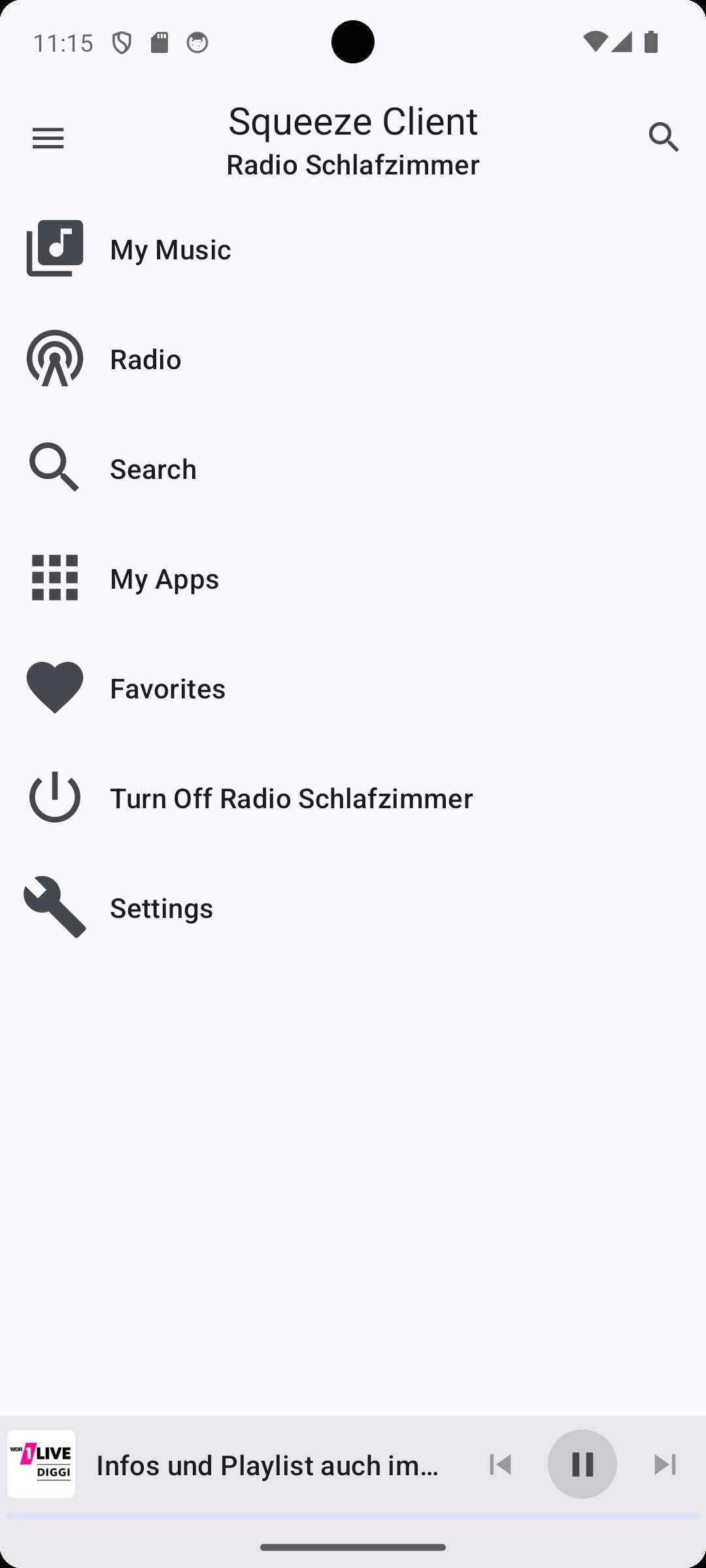Open My Apps grid icon
Image resolution: width=706 pixels, height=1568 pixels.
click(54, 578)
